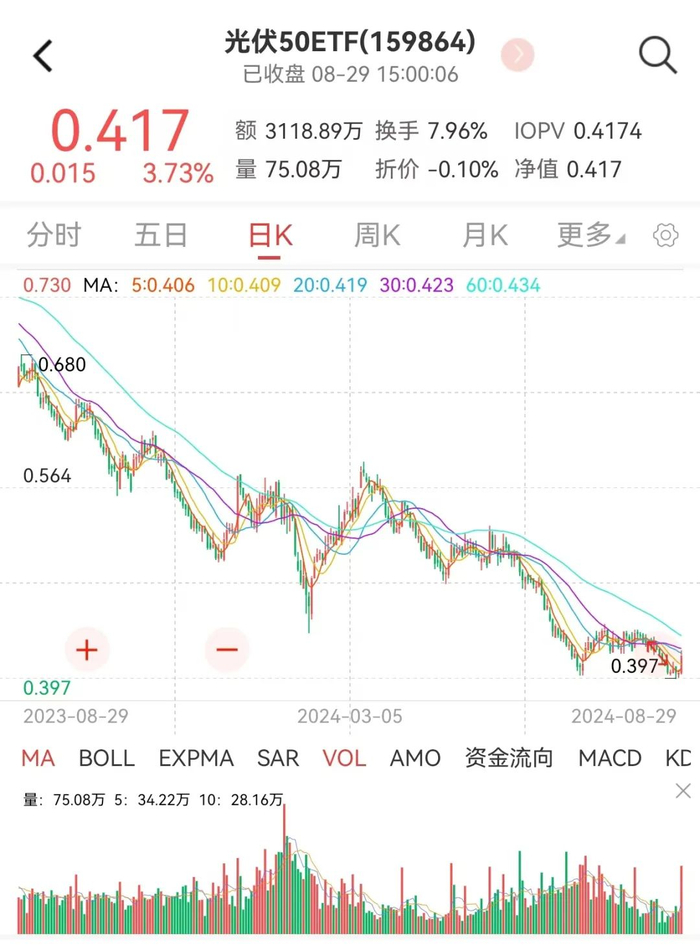Image resolution: width=700 pixels, height=945 pixels.
Task: Go back using the top-left arrow
Action: [x=42, y=56]
